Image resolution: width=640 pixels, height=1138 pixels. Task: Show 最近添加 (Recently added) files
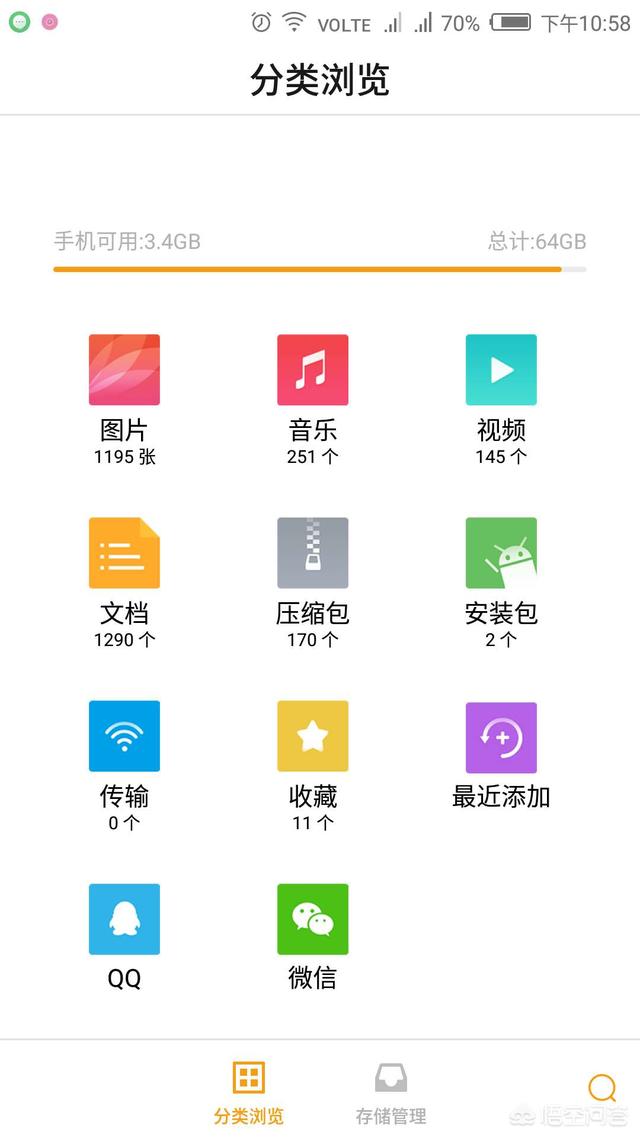[501, 736]
